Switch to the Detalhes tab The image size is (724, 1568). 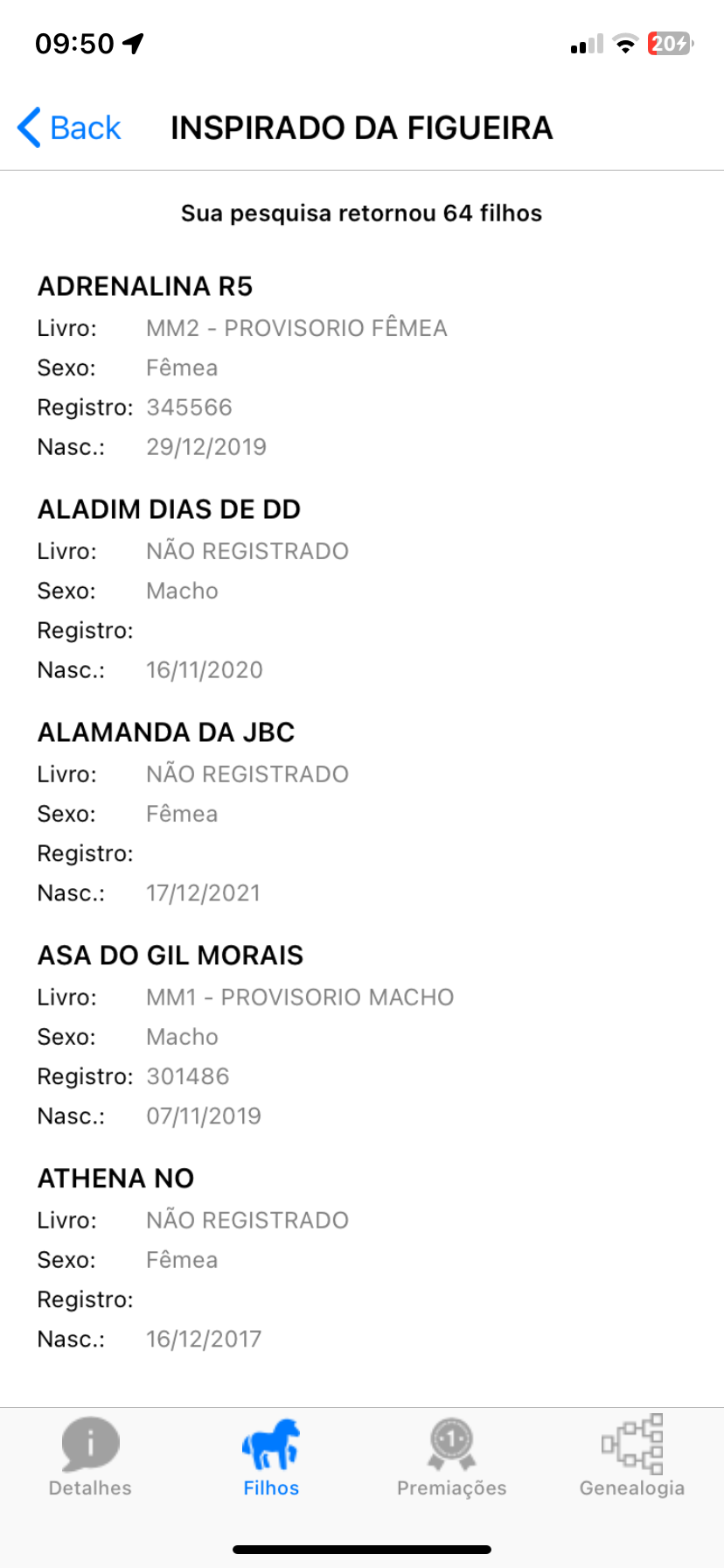90,1456
